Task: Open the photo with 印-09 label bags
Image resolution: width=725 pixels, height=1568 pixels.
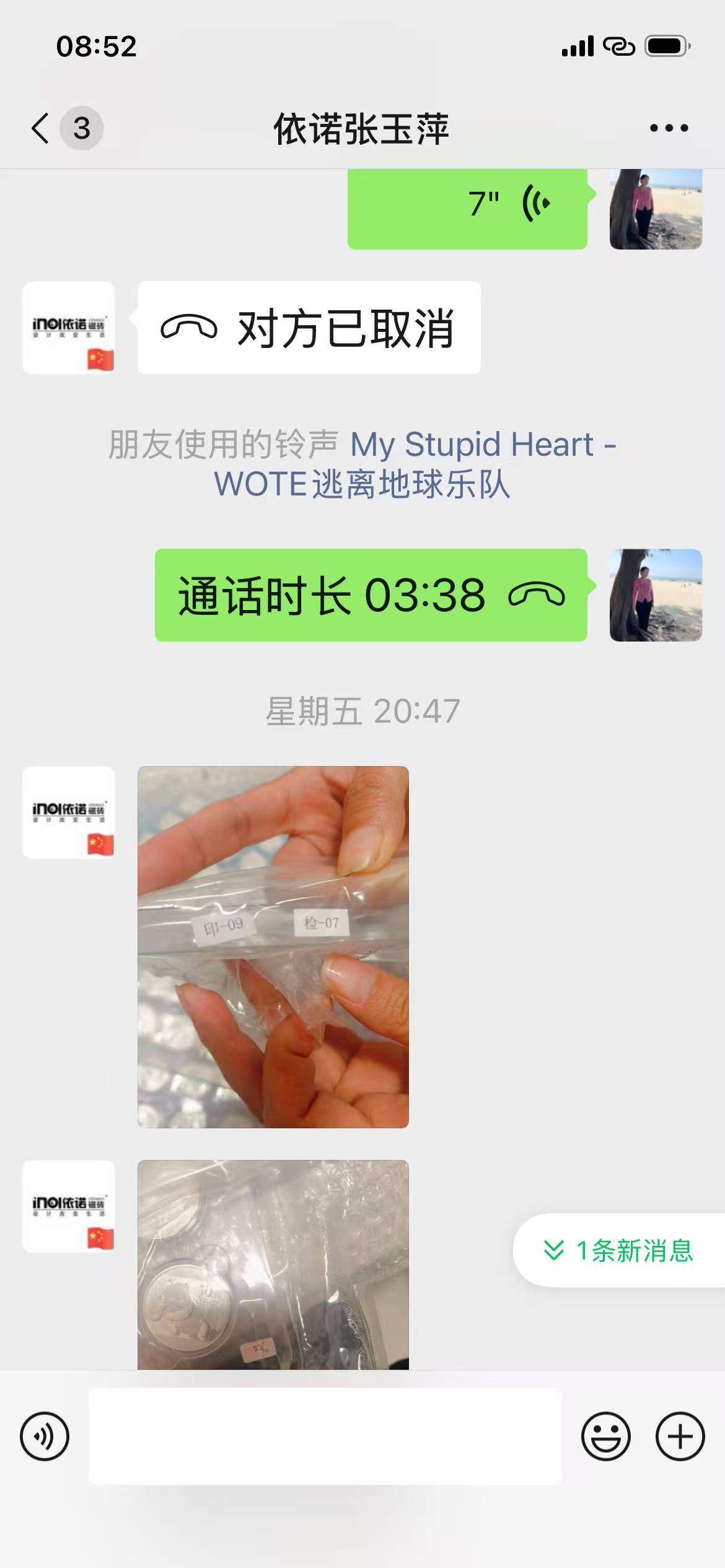Action: coord(273,946)
